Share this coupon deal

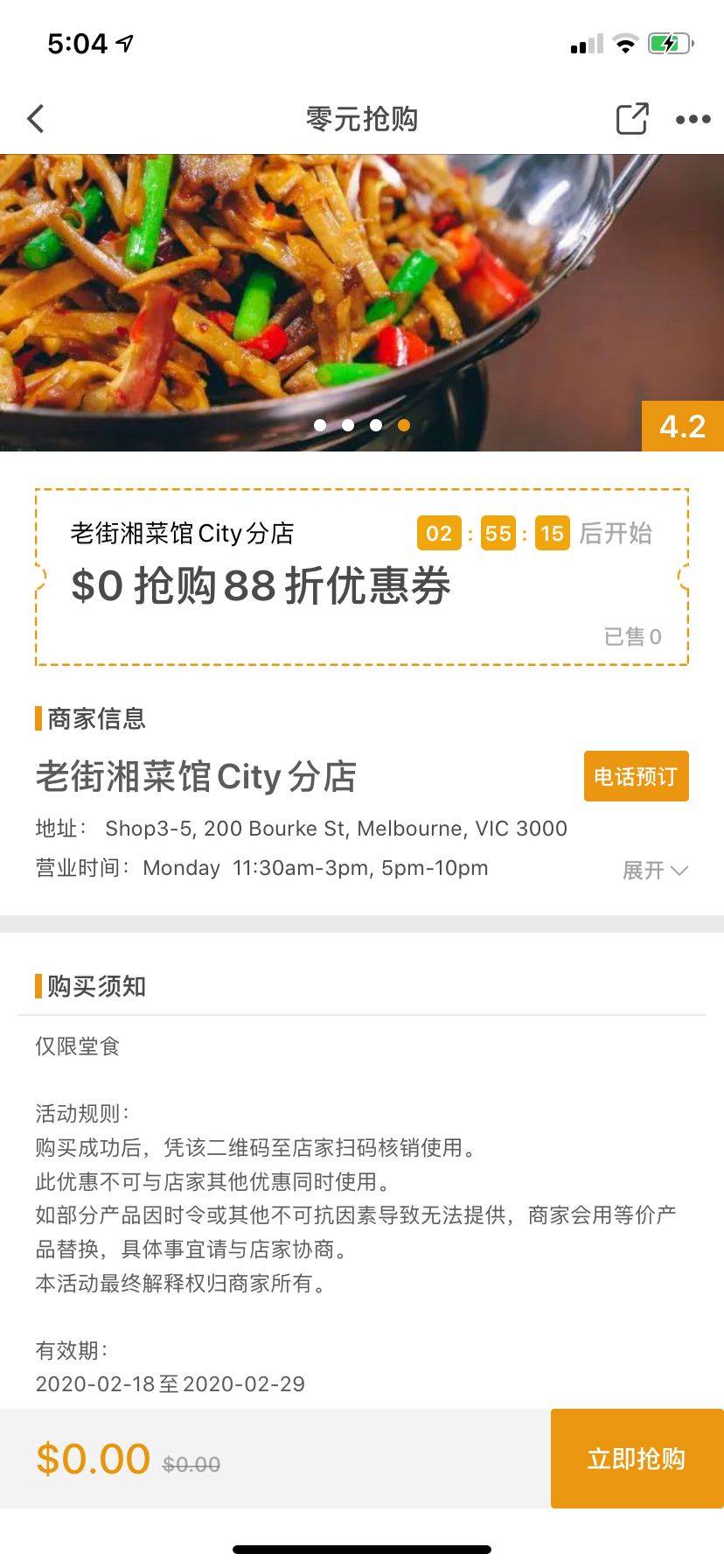[x=631, y=119]
